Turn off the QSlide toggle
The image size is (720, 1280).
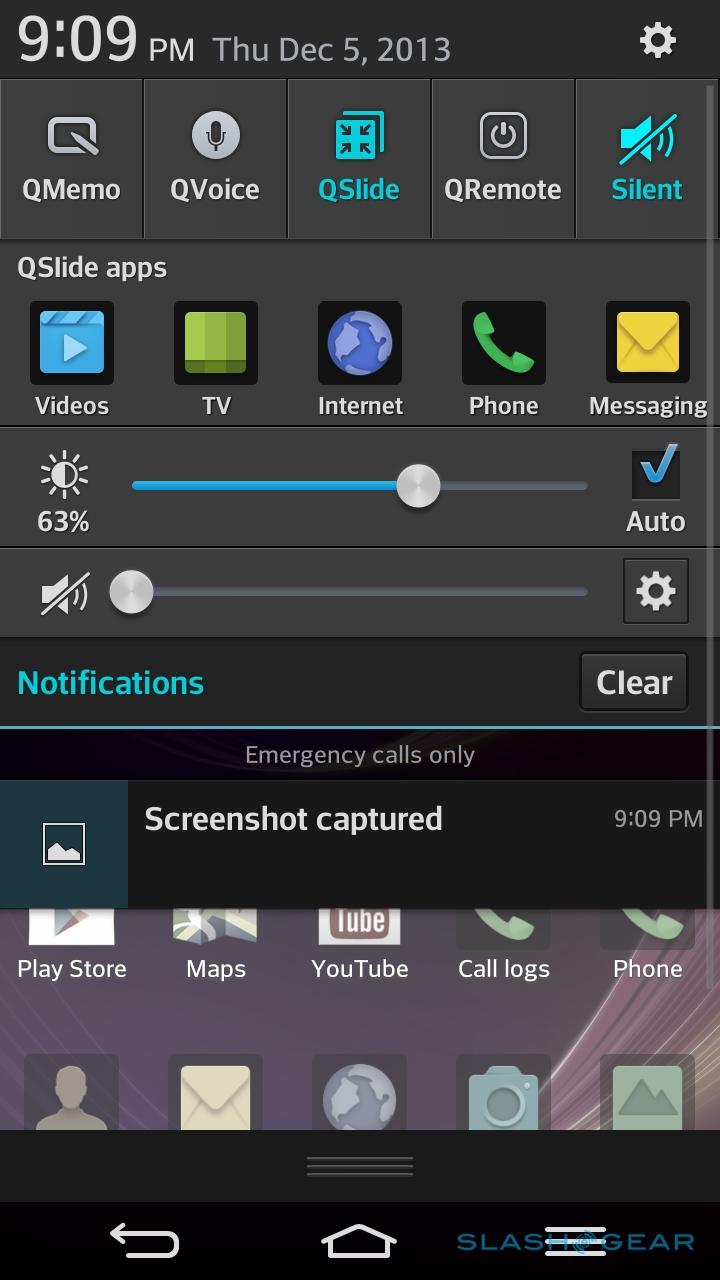pyautogui.click(x=359, y=158)
